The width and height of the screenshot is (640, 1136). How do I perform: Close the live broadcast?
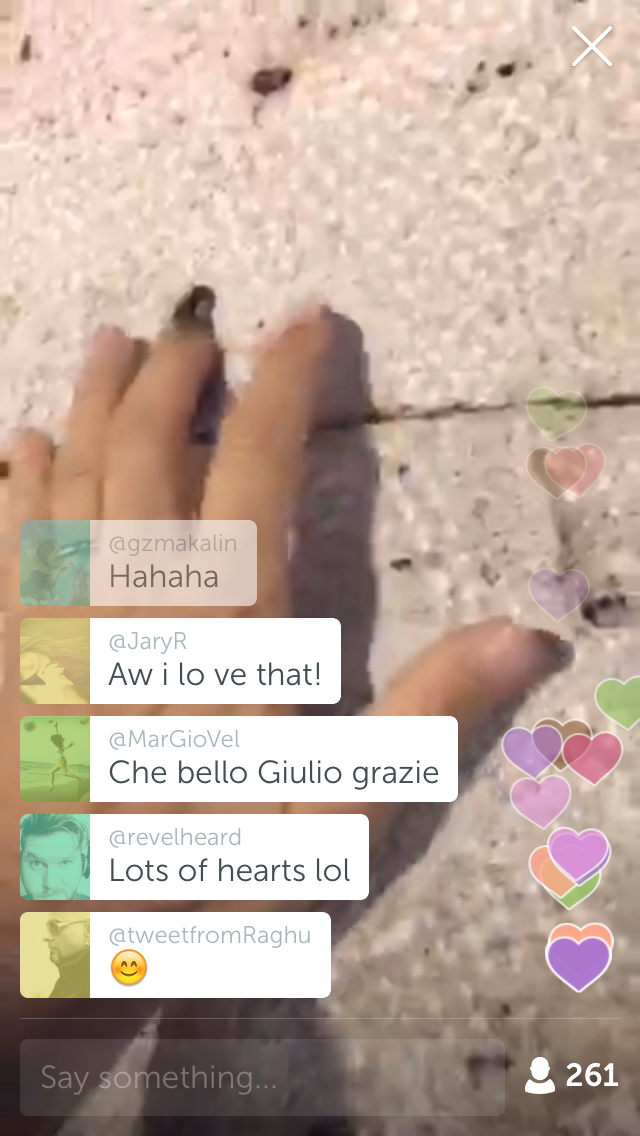click(x=591, y=46)
